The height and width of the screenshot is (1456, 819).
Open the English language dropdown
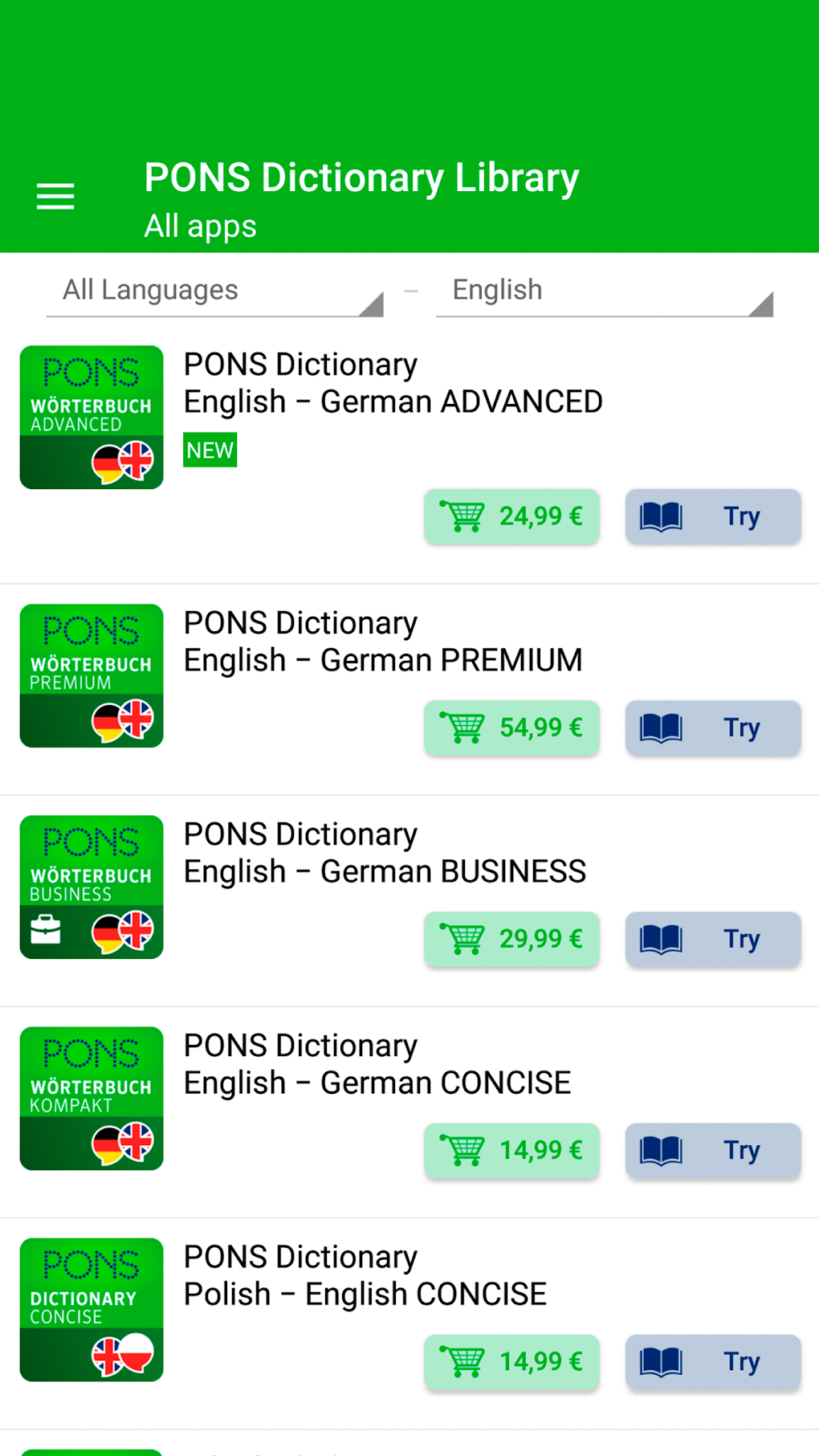click(x=602, y=291)
